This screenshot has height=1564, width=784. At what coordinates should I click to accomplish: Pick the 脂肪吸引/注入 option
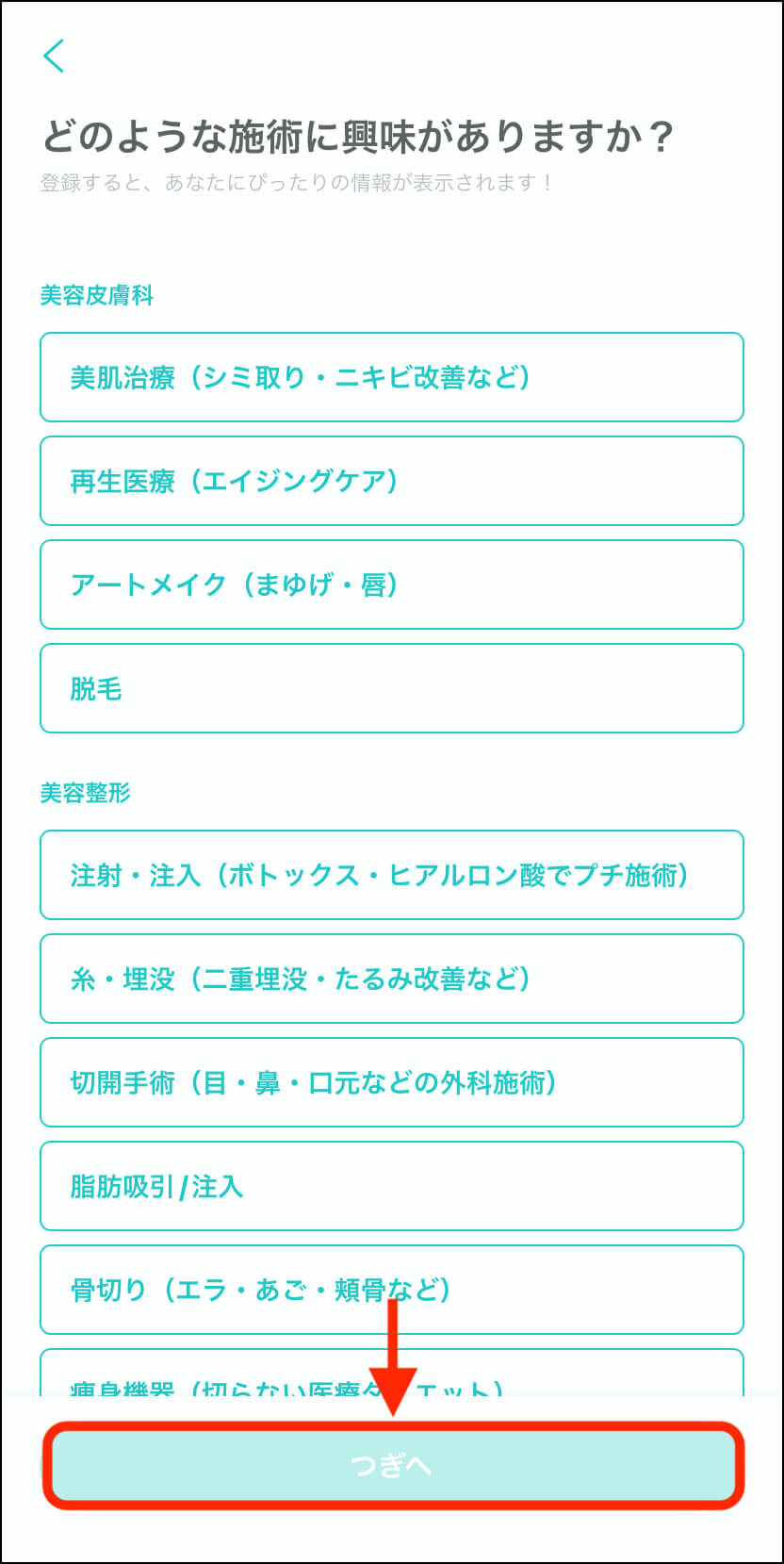(391, 1186)
